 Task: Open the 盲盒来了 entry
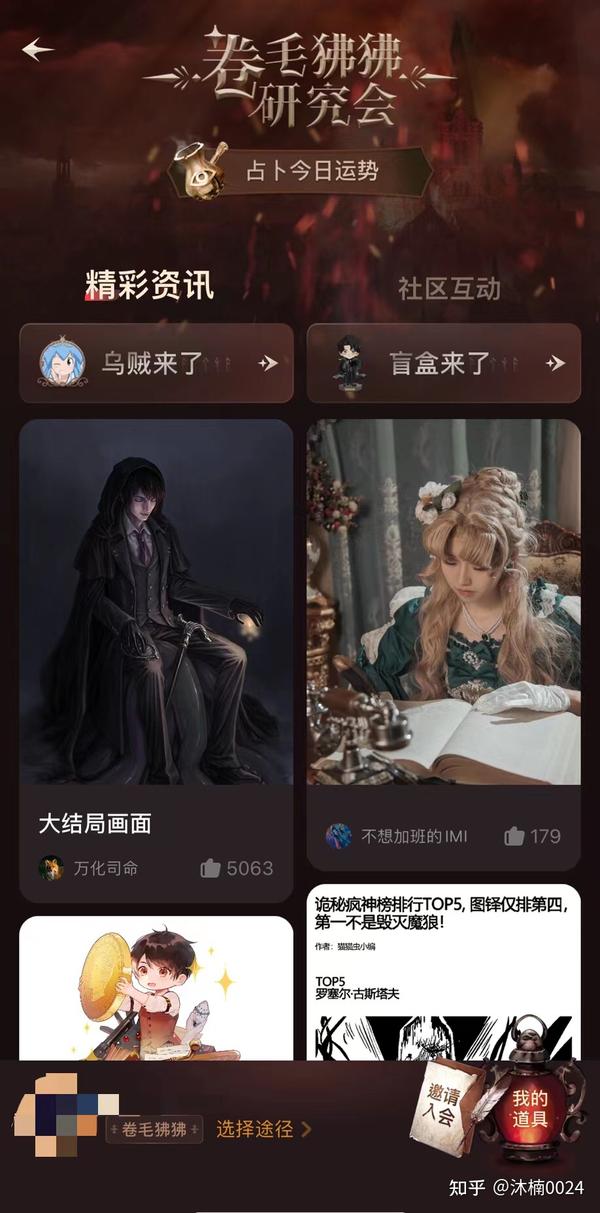443,363
